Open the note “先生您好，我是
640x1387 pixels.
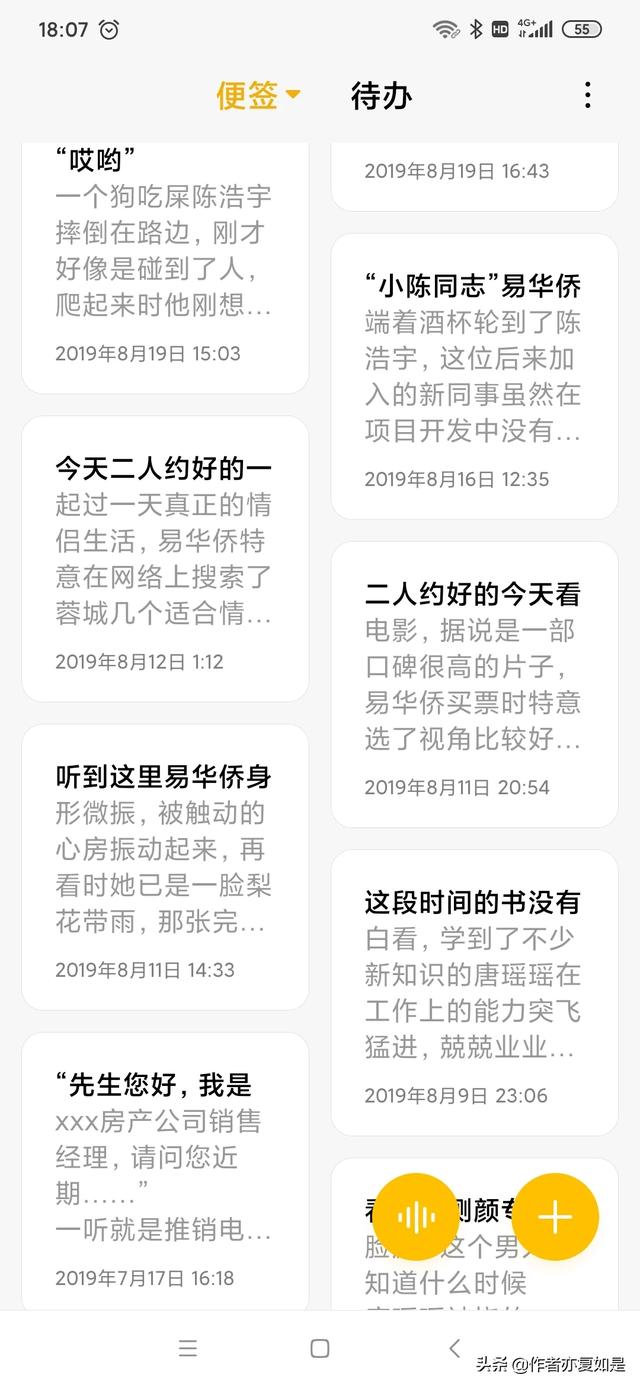point(165,1172)
